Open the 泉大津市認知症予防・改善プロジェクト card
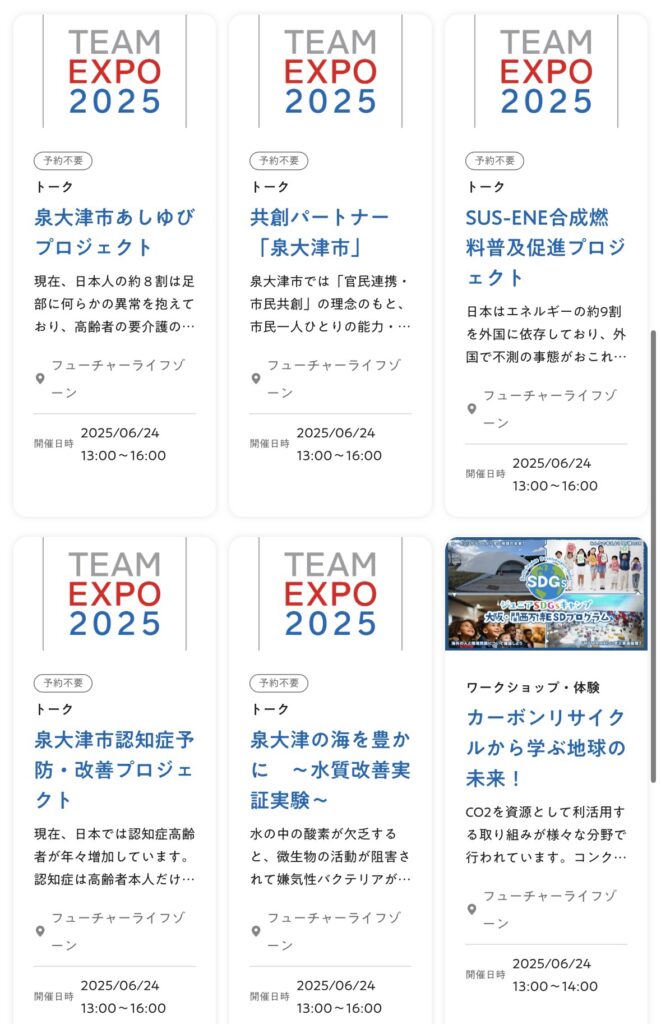Viewport: 661px width, 1024px height. click(x=114, y=770)
